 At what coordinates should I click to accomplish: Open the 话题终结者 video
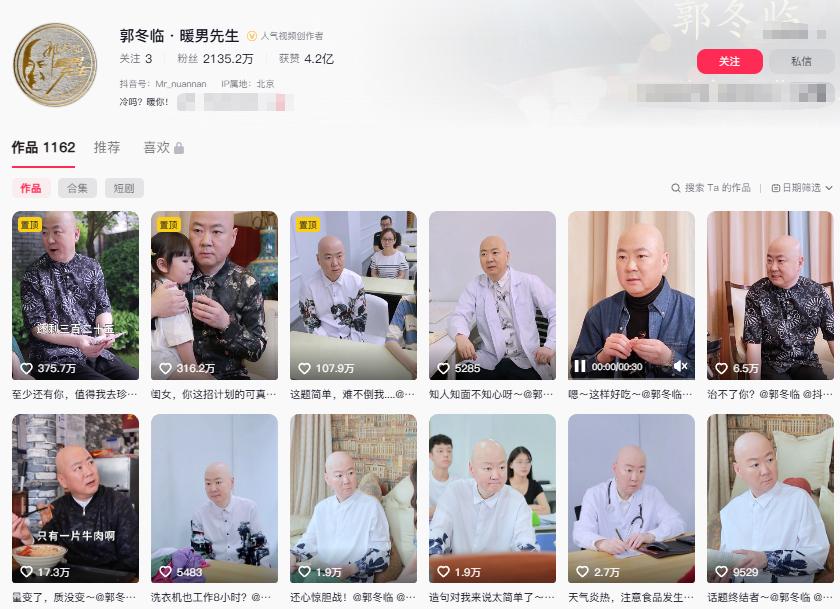[770, 498]
